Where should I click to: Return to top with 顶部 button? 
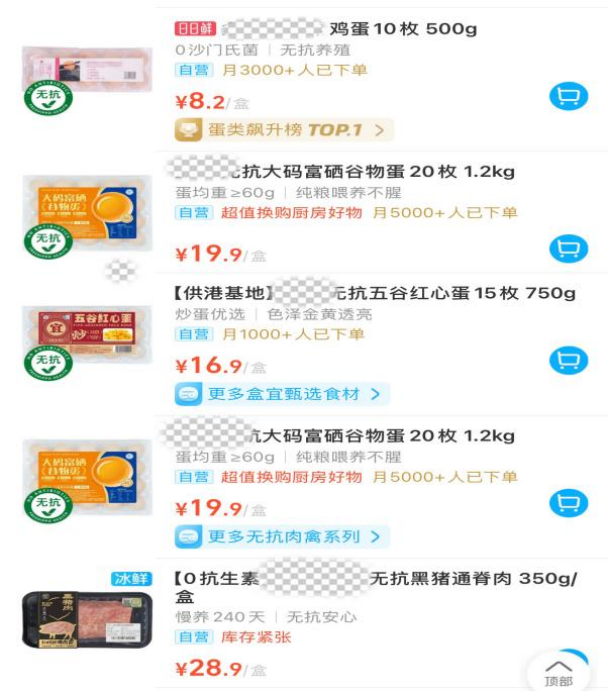(559, 673)
